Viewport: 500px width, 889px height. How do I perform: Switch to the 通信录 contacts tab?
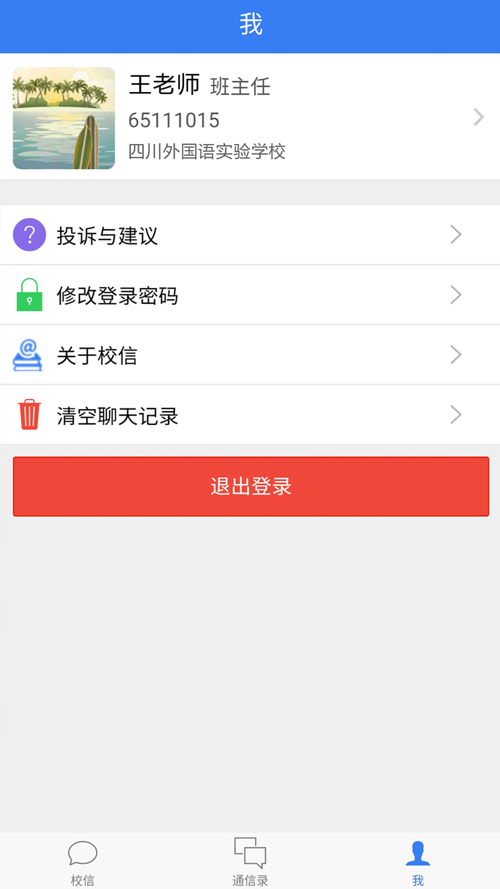250,862
